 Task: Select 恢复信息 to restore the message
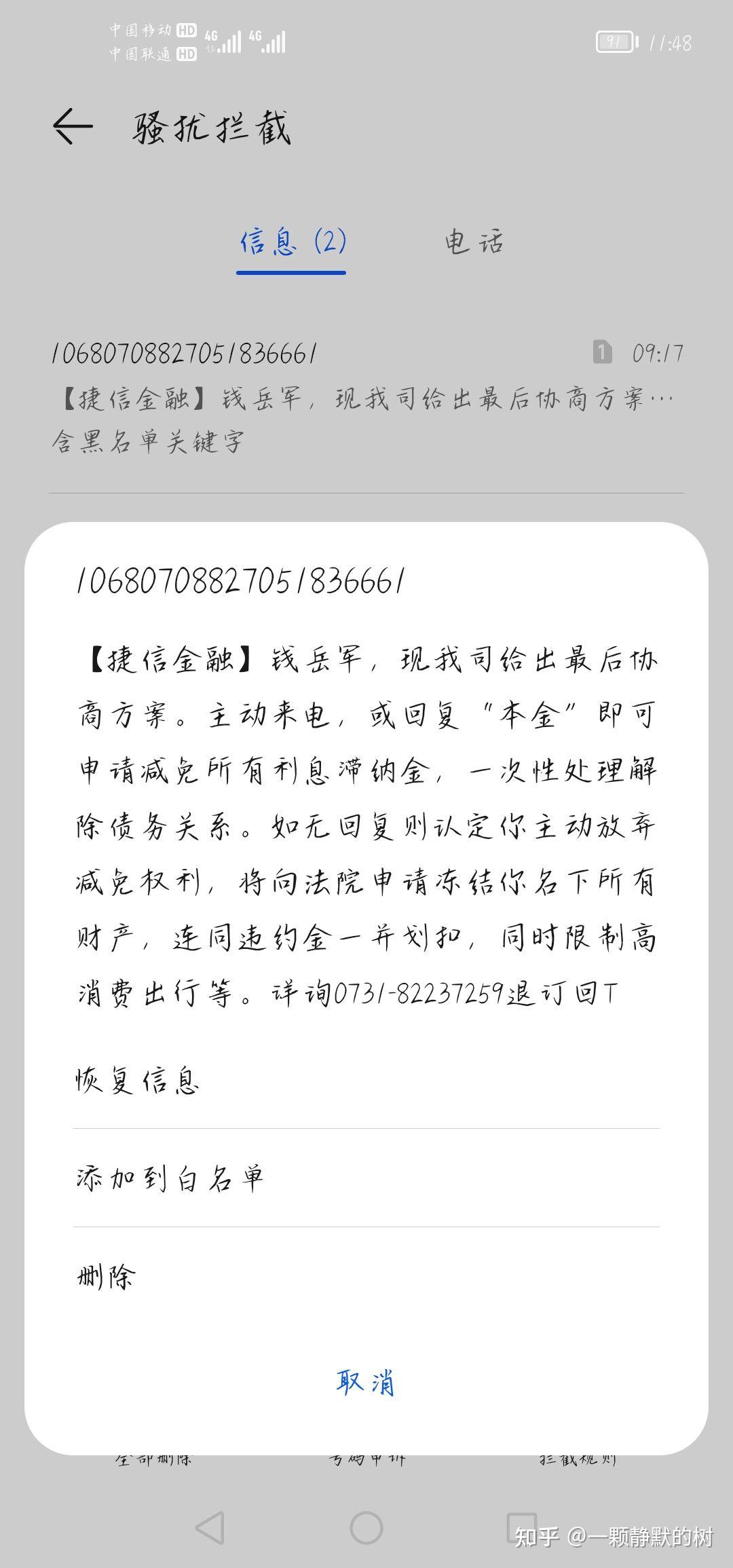366,1080
